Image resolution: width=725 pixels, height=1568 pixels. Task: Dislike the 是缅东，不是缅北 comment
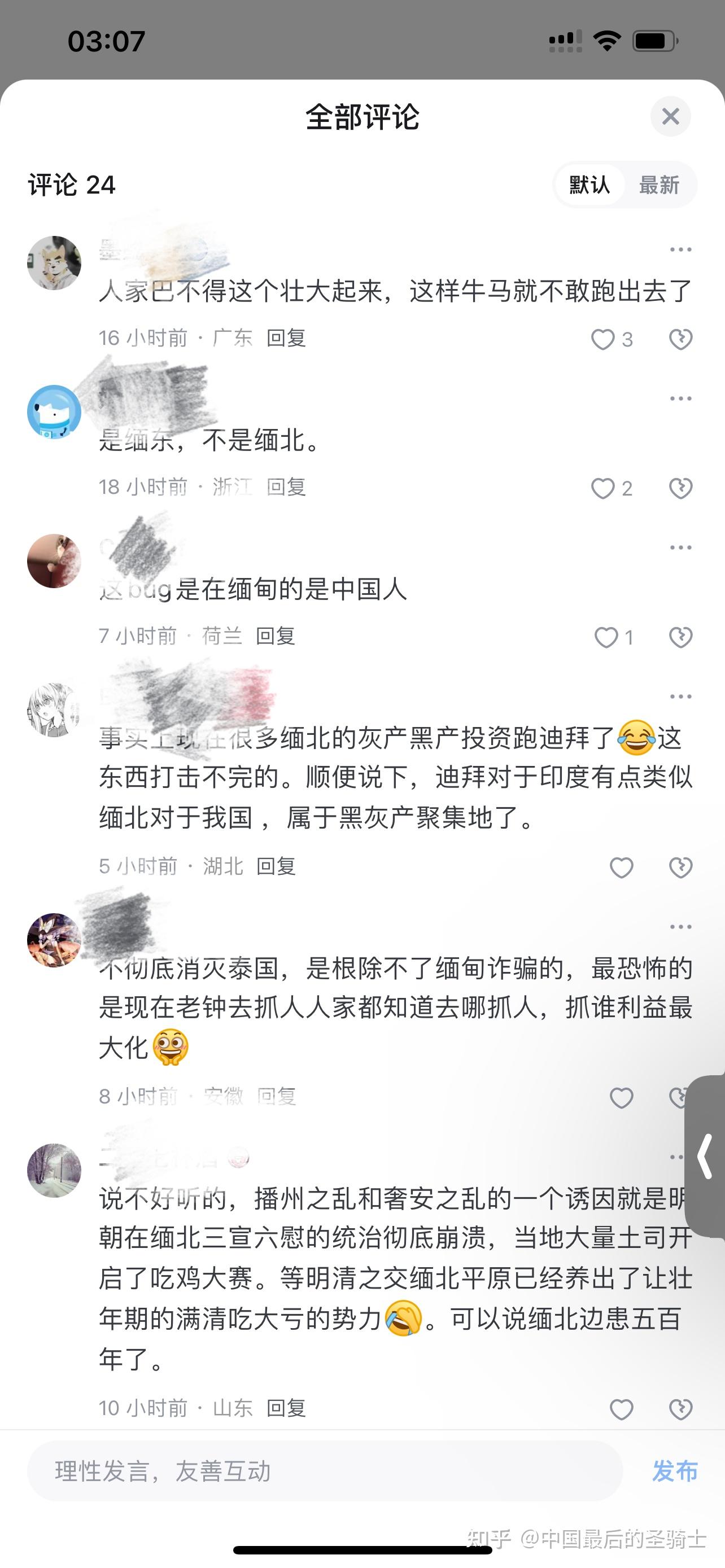click(x=680, y=488)
